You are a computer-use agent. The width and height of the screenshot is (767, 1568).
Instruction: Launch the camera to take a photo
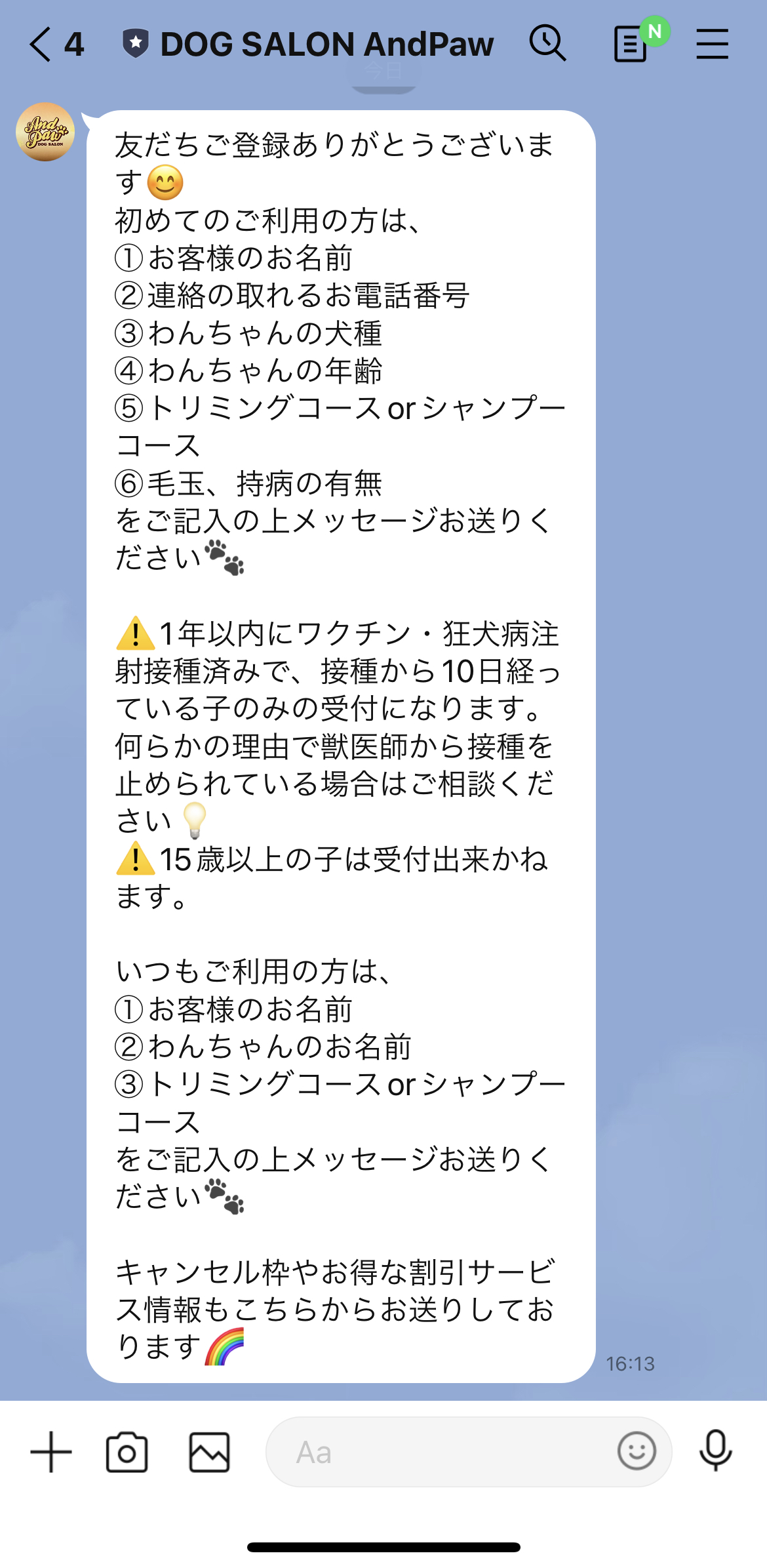pos(127,1452)
